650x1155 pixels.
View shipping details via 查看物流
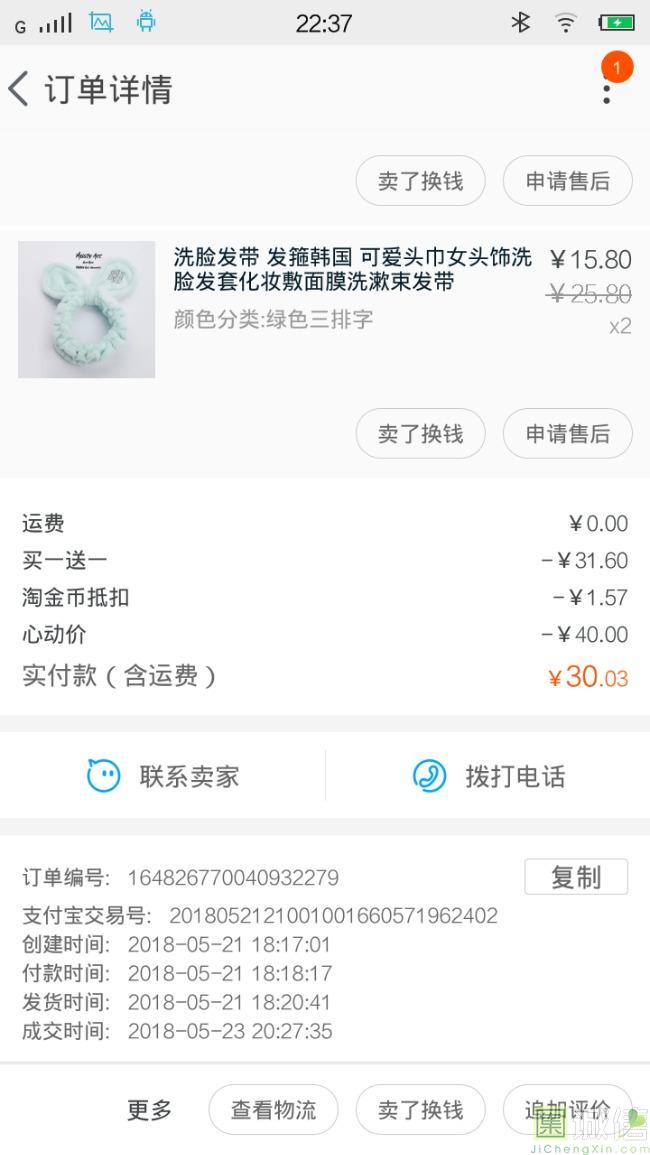click(273, 1110)
